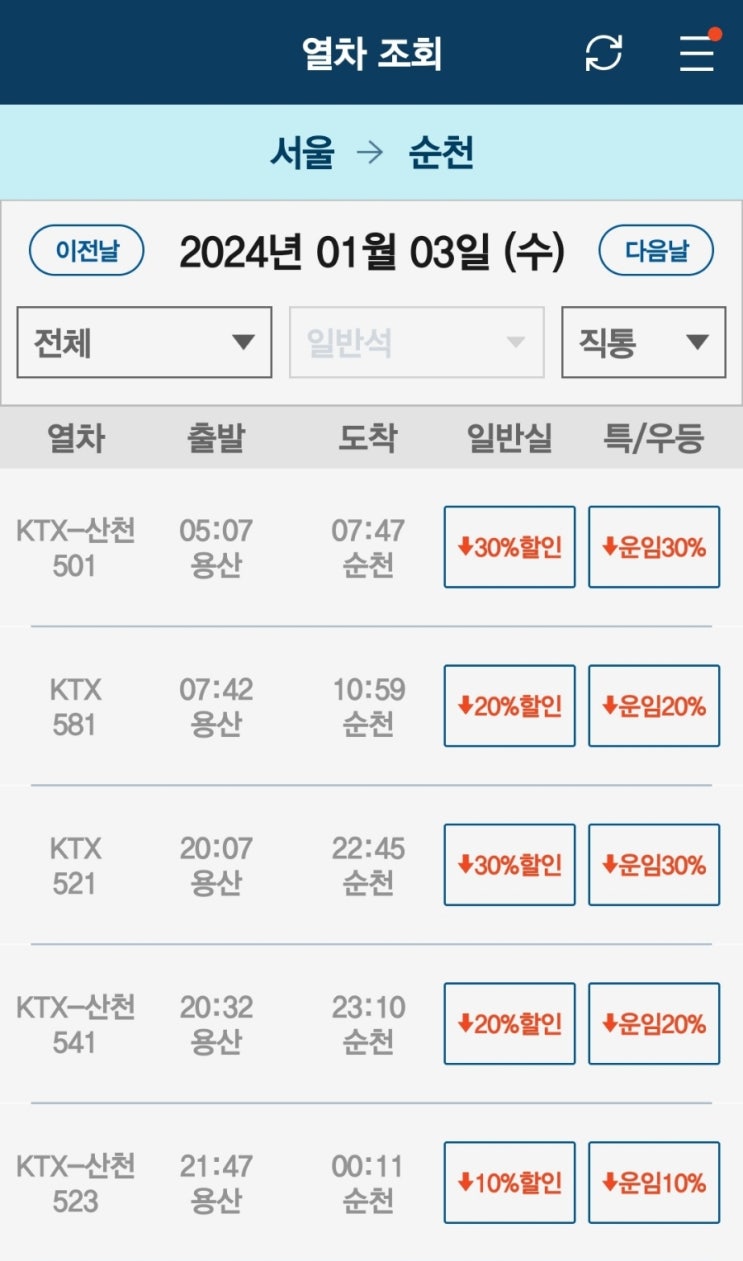Screen dimensions: 743x1261
Task: Open the hamburger menu with notification dot
Action: click(694, 55)
